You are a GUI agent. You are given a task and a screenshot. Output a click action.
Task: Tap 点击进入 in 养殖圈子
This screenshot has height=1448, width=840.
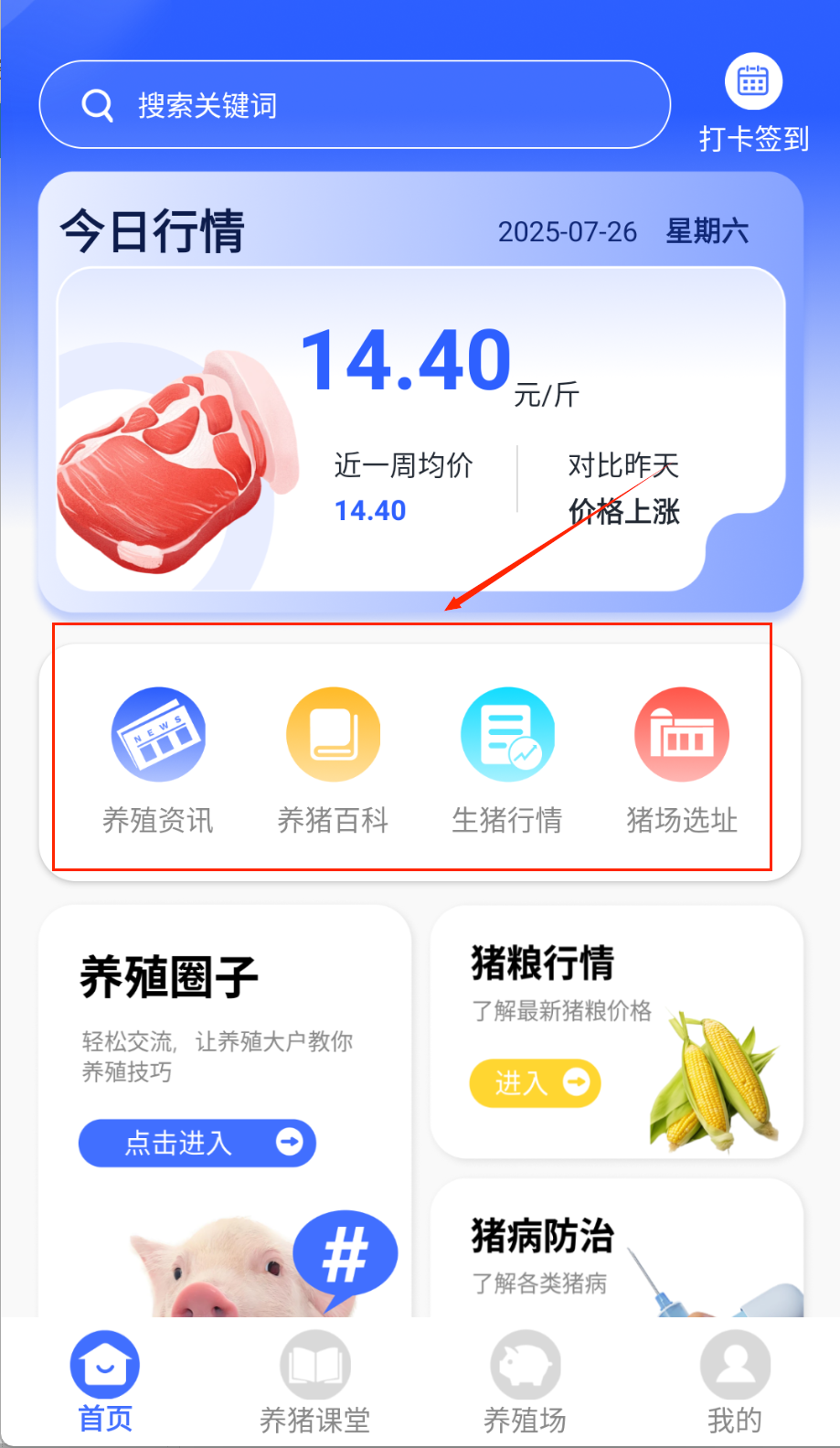click(x=197, y=1143)
